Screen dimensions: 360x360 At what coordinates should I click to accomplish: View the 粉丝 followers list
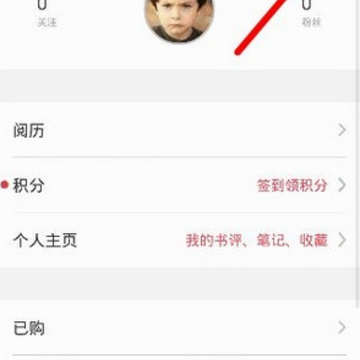pos(309,13)
